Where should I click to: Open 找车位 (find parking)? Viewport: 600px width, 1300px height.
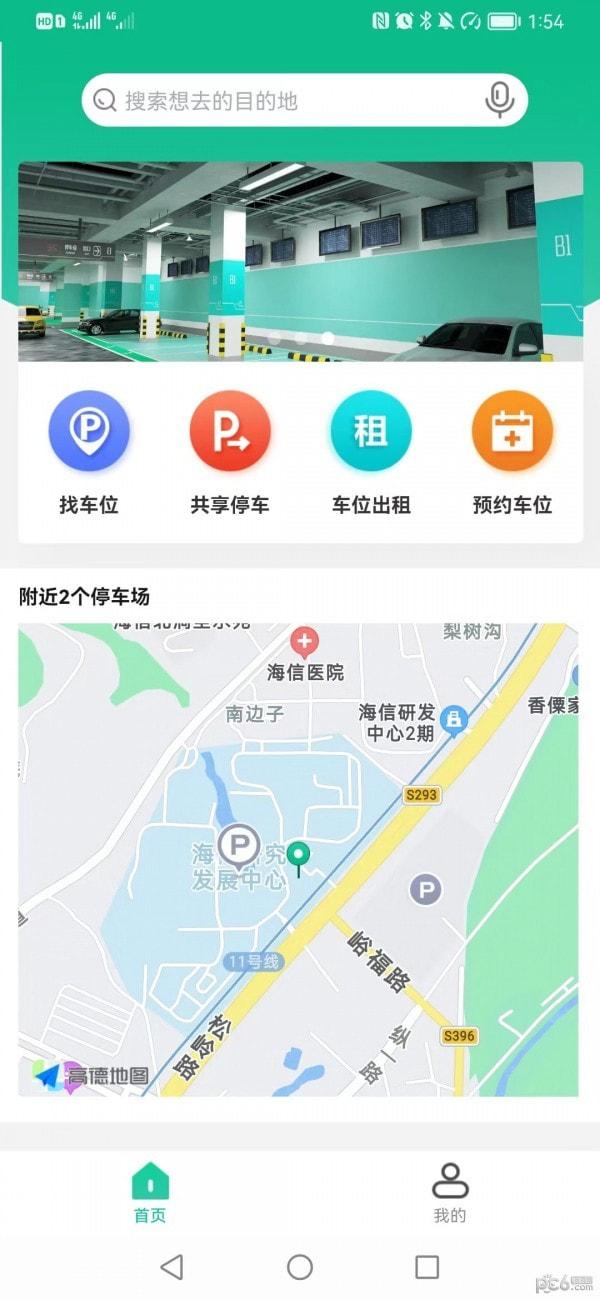pyautogui.click(x=89, y=452)
